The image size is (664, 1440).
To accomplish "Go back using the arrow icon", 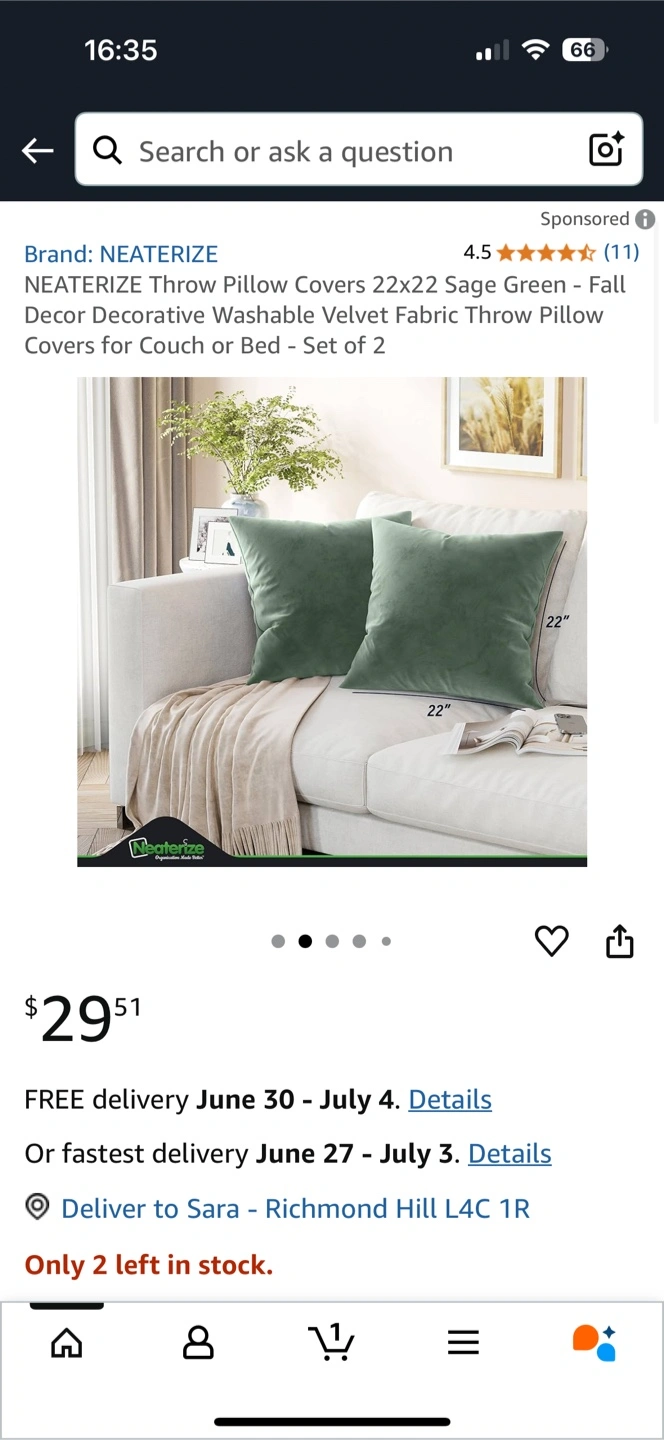I will (38, 151).
